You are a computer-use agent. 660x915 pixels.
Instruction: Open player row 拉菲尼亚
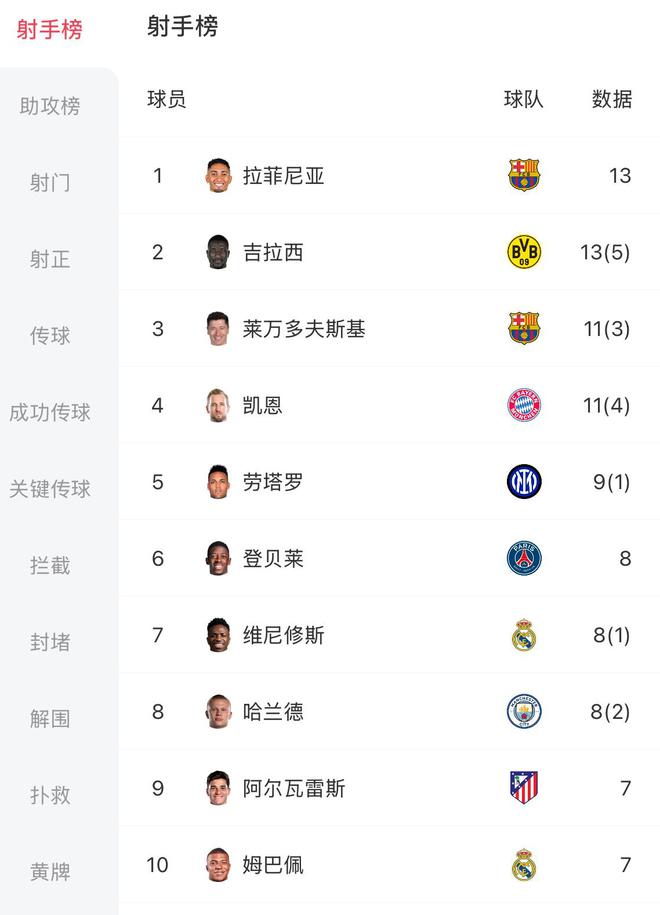[283, 176]
